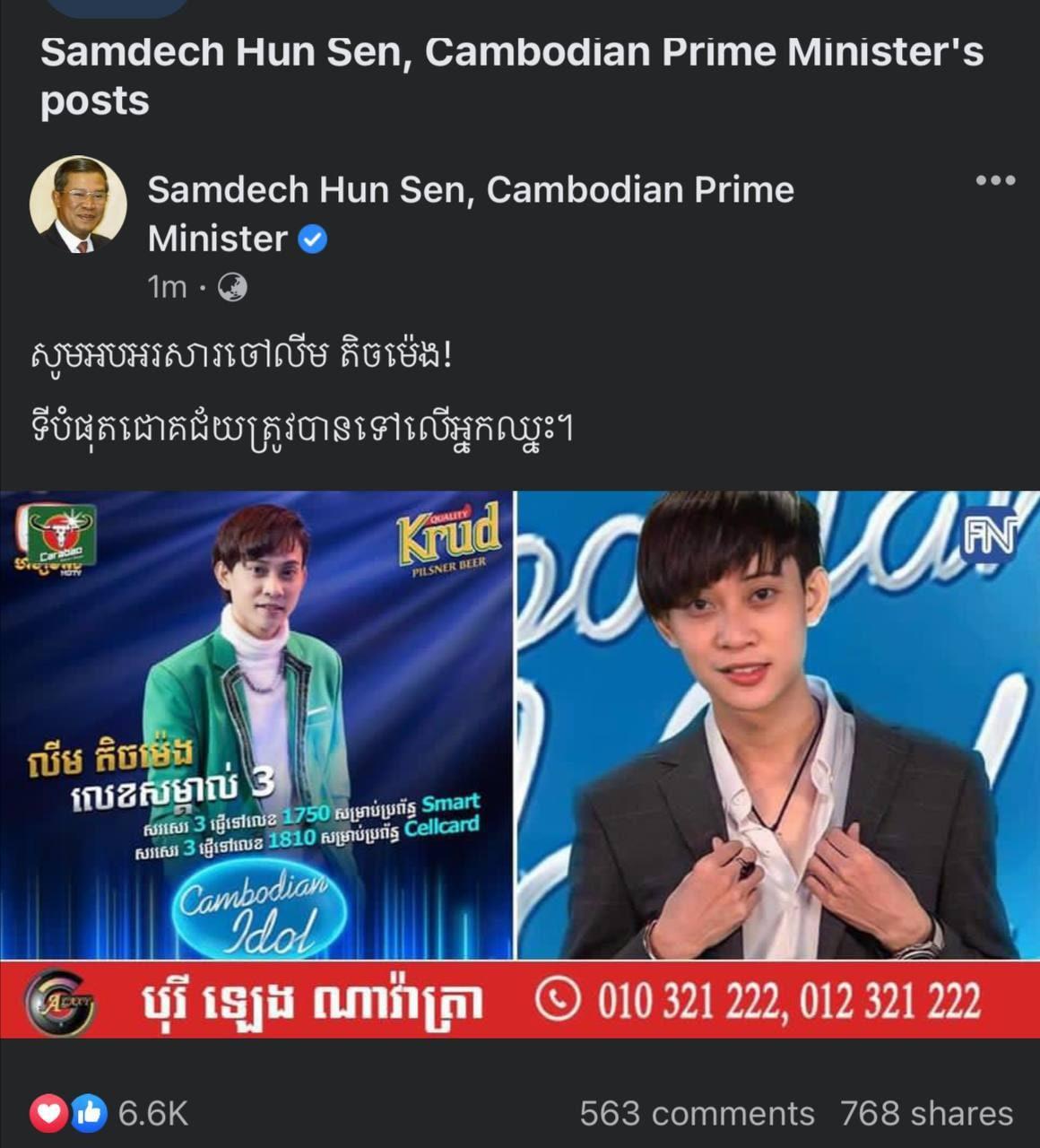Open Samdech Hun Sen's profile picture
Viewport: 1040px width, 1148px height.
coord(79,205)
